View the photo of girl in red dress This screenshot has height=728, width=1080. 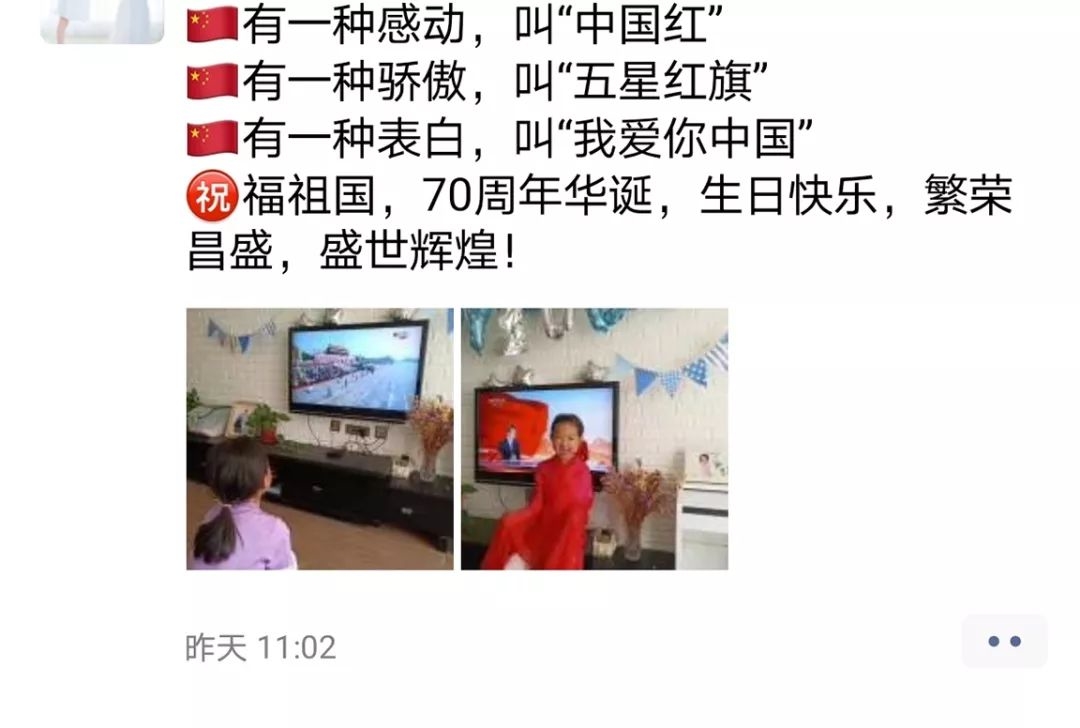click(594, 439)
